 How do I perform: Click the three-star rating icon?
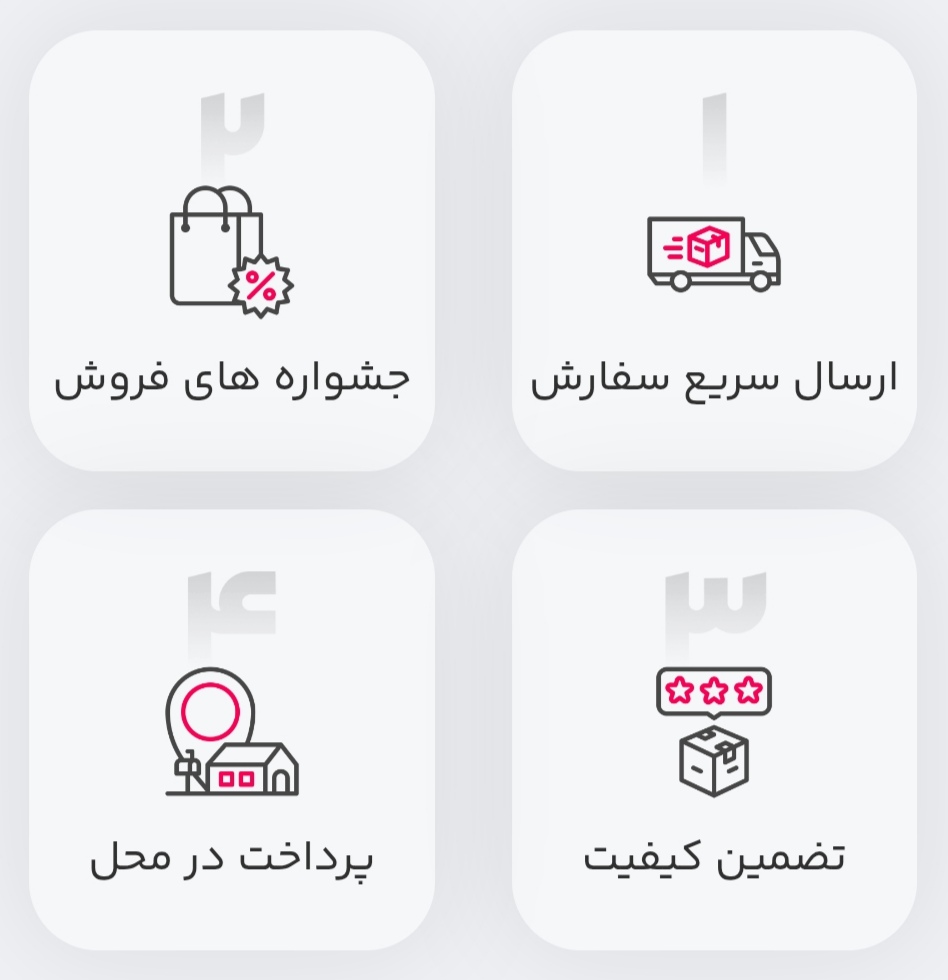[712, 689]
